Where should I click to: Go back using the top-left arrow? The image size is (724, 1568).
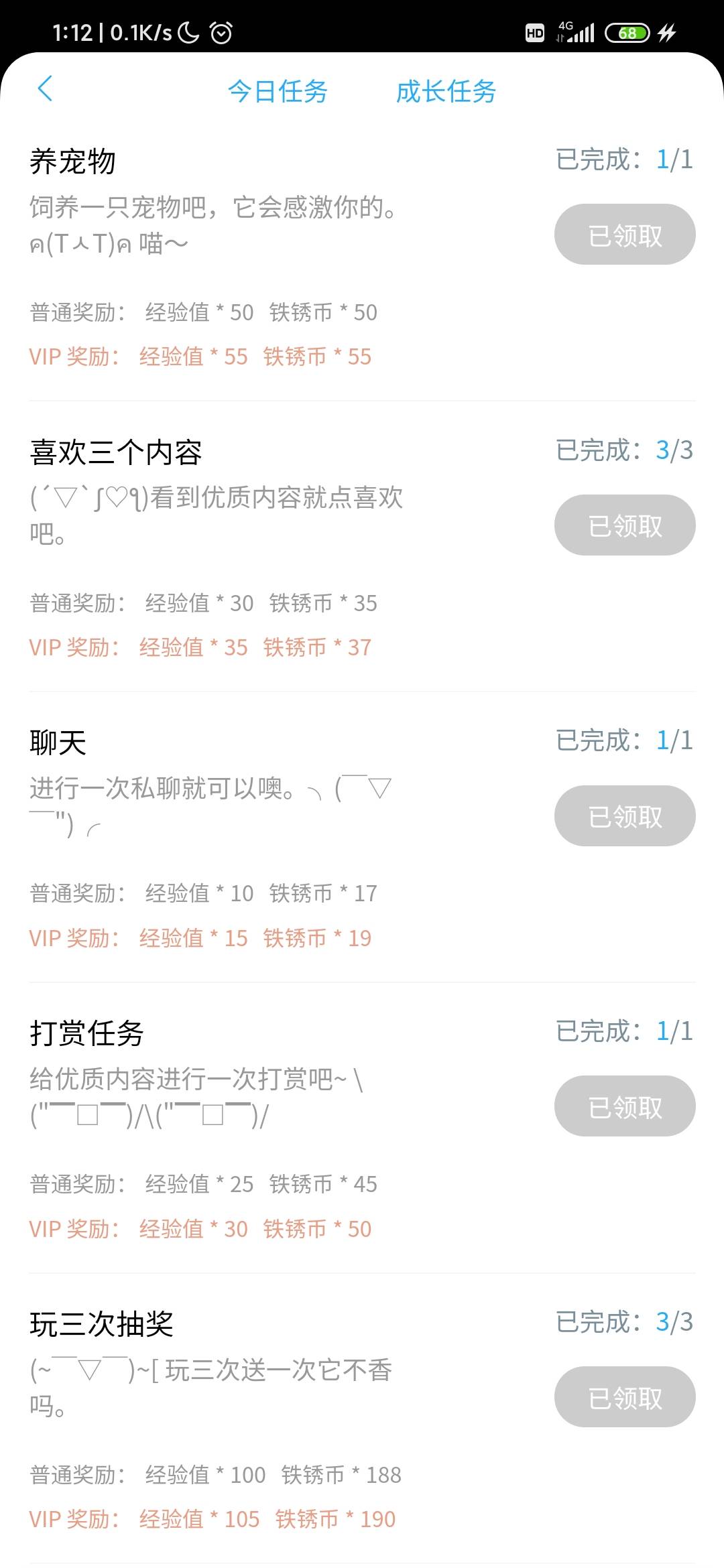pos(46,88)
